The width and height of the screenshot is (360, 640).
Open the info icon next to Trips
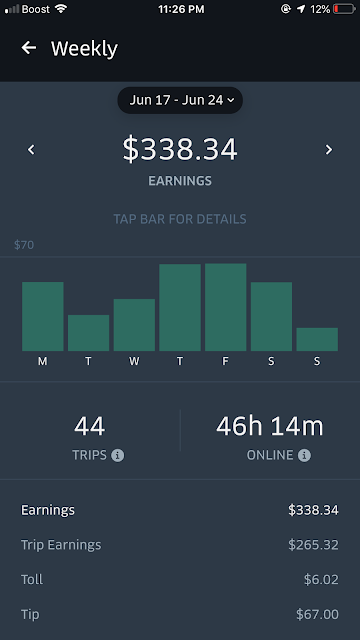118,455
